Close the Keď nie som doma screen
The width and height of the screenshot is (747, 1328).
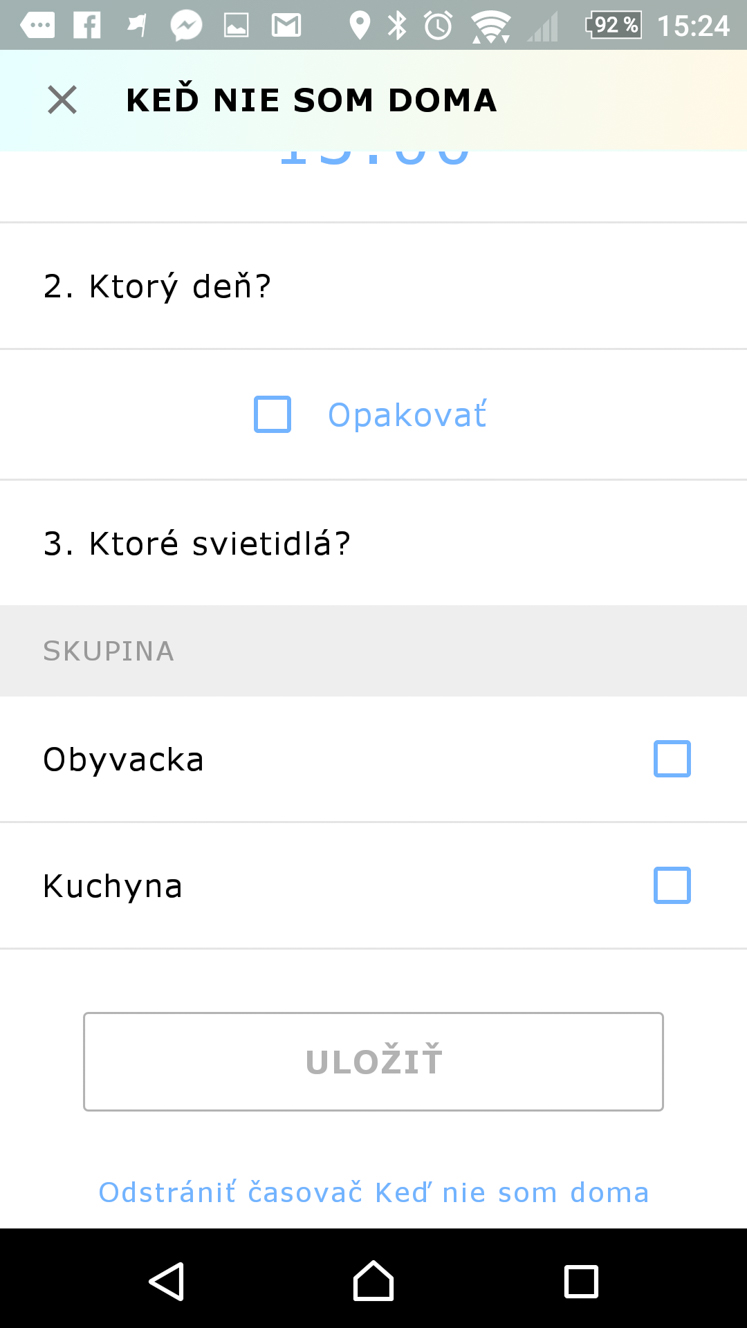(x=62, y=100)
